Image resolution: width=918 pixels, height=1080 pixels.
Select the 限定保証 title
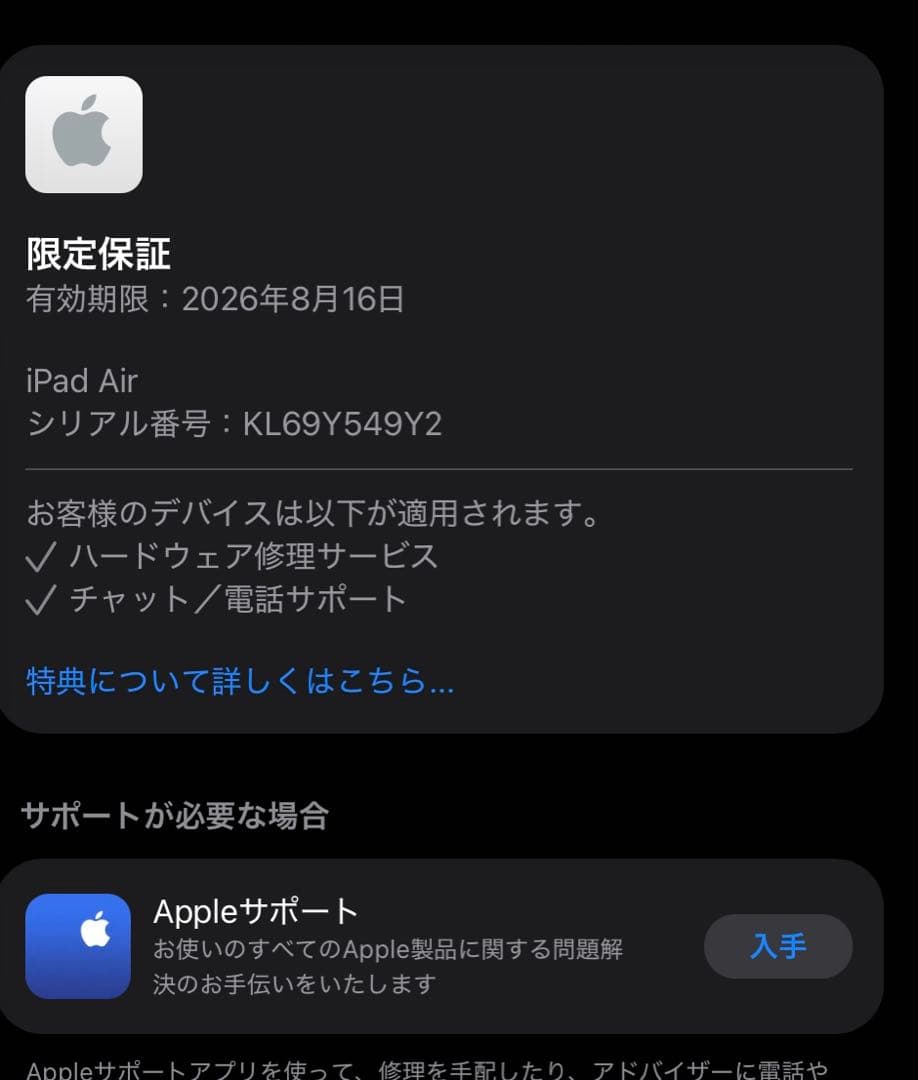[97, 255]
